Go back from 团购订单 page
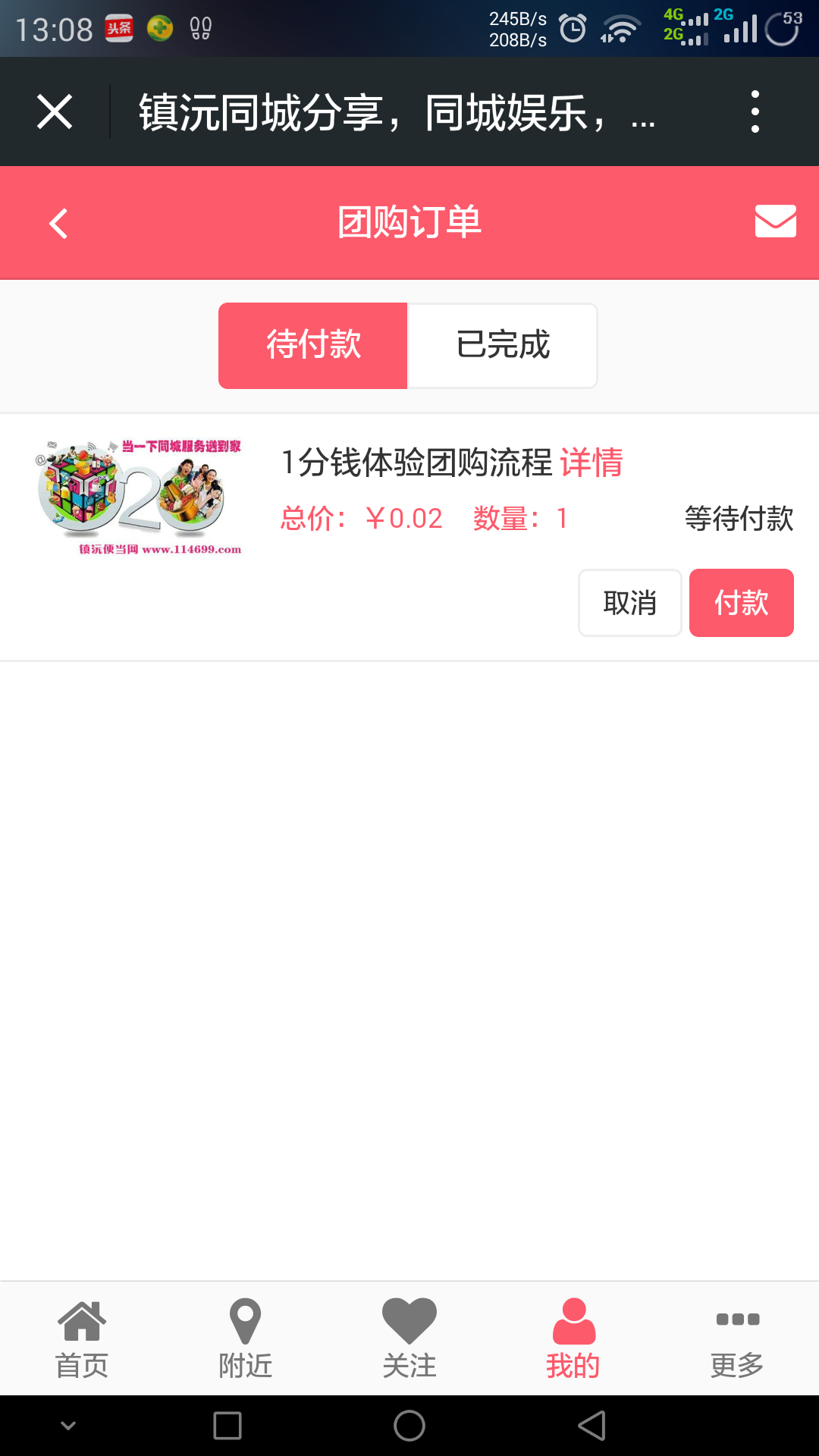The height and width of the screenshot is (1456, 819). coord(58,223)
